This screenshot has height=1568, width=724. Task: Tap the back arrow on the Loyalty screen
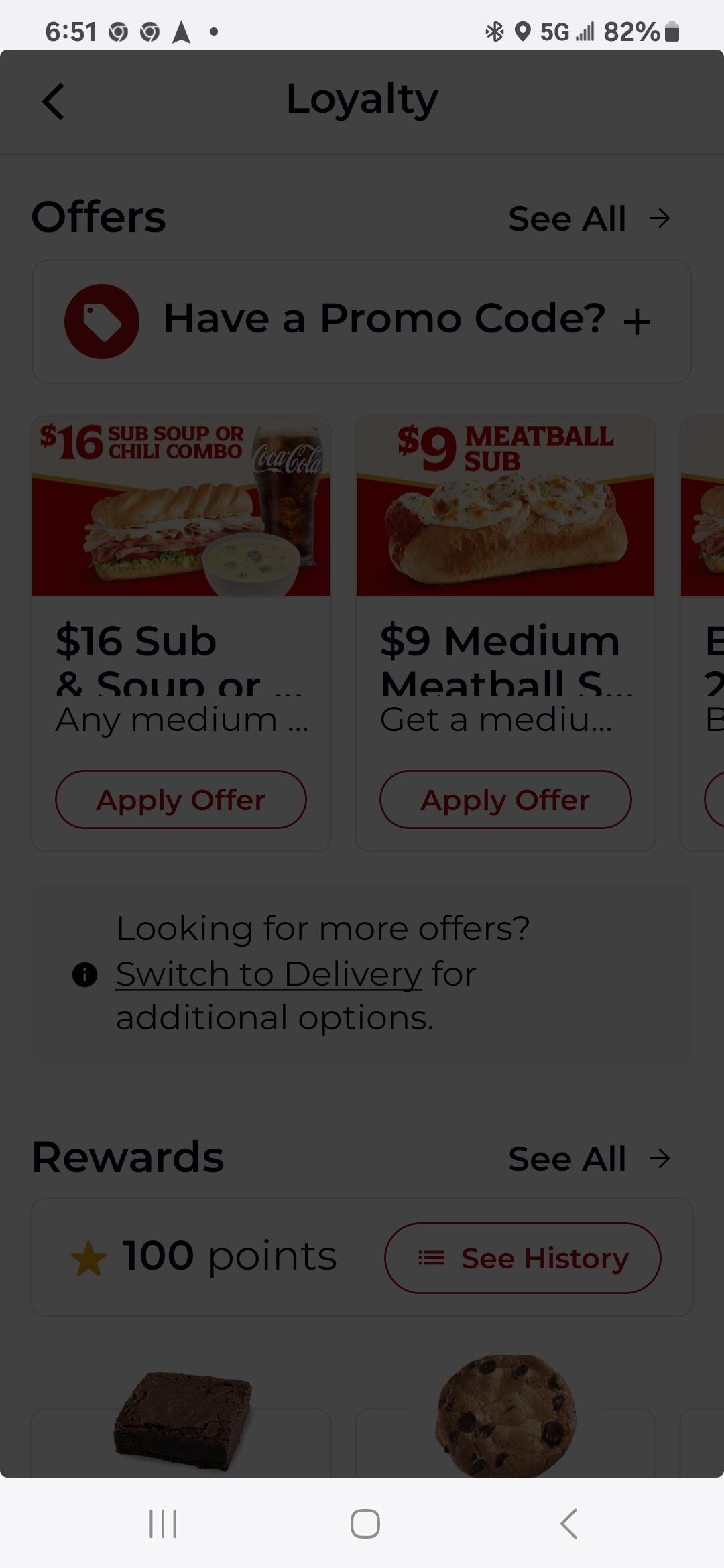tap(54, 101)
